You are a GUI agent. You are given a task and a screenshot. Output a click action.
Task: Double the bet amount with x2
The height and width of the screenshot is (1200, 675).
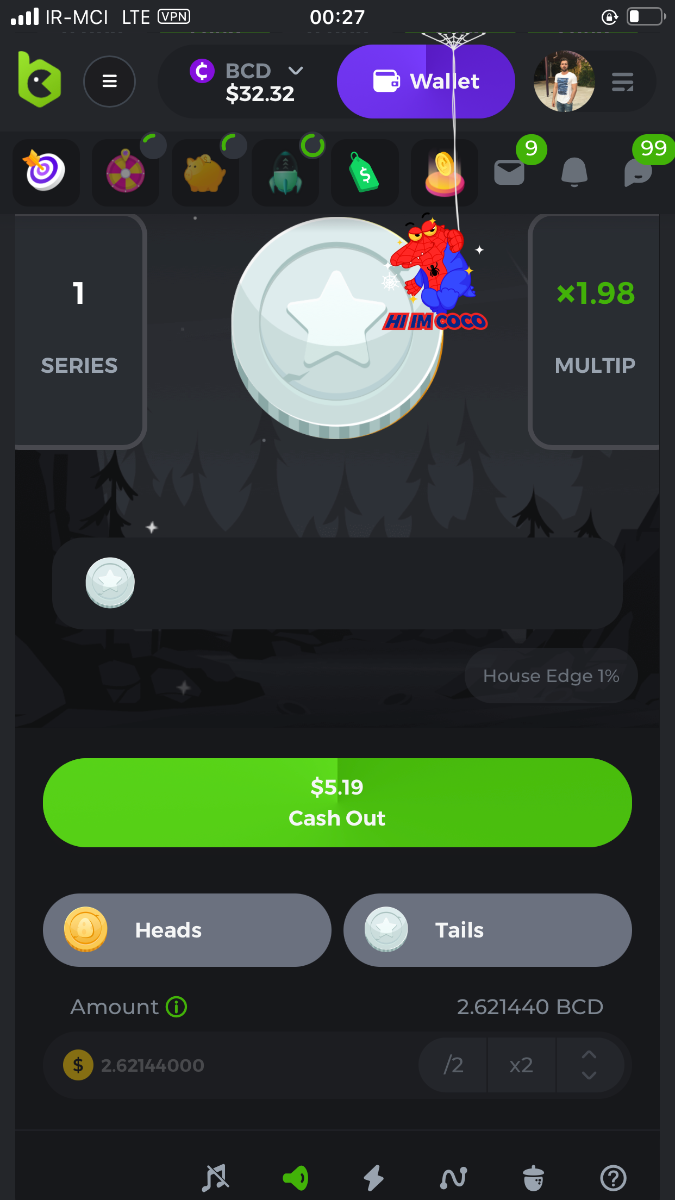pyautogui.click(x=521, y=1065)
